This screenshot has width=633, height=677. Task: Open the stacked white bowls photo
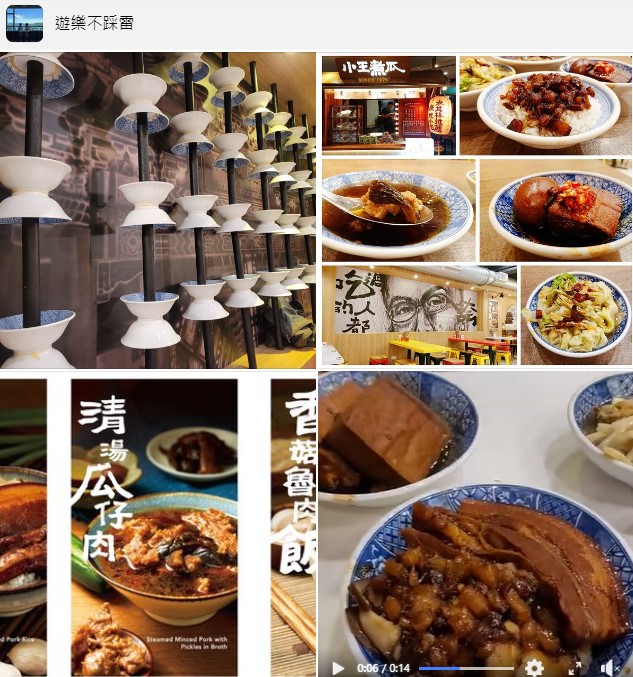(158, 211)
